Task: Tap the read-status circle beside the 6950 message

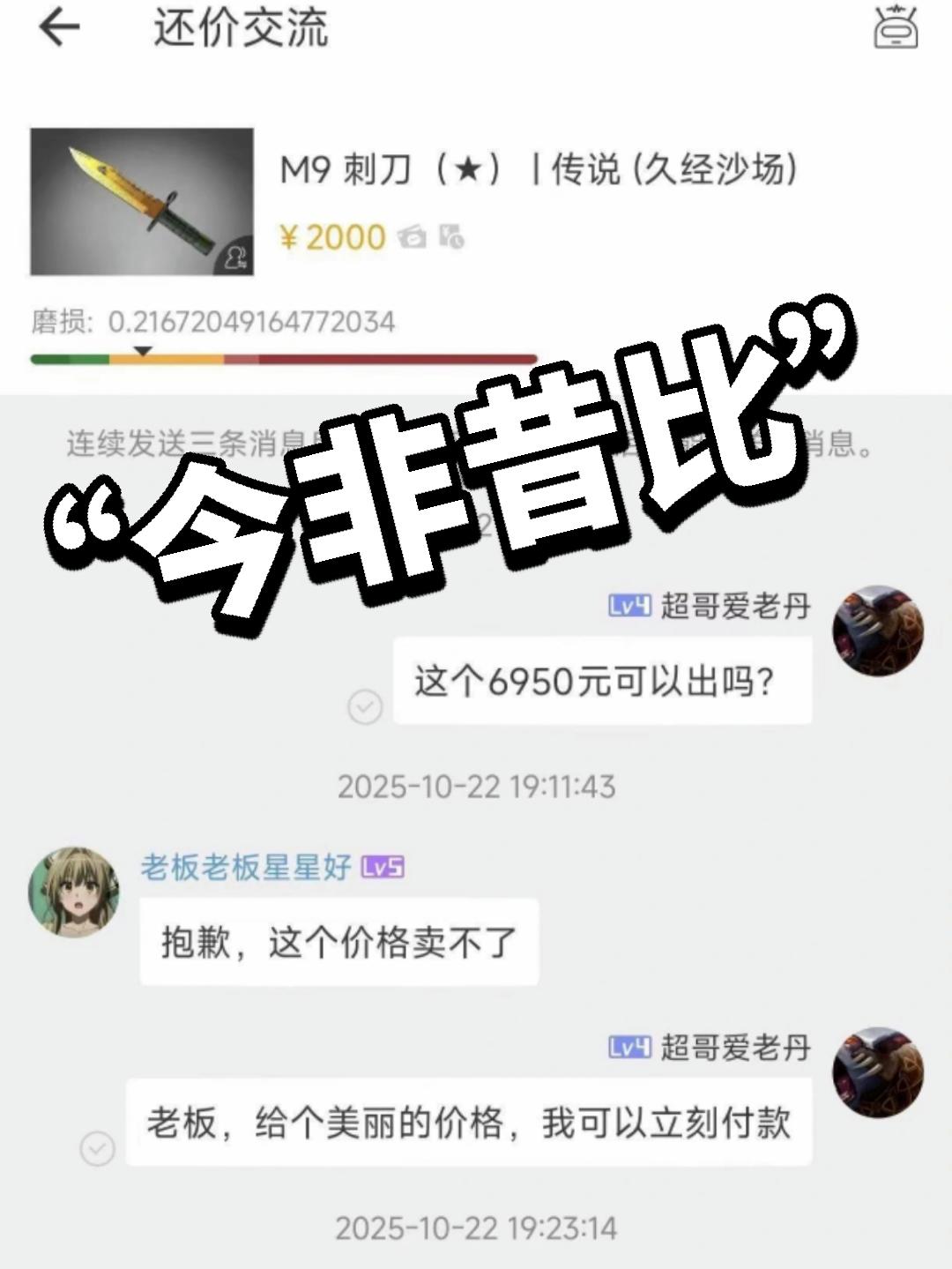Action: click(x=363, y=708)
